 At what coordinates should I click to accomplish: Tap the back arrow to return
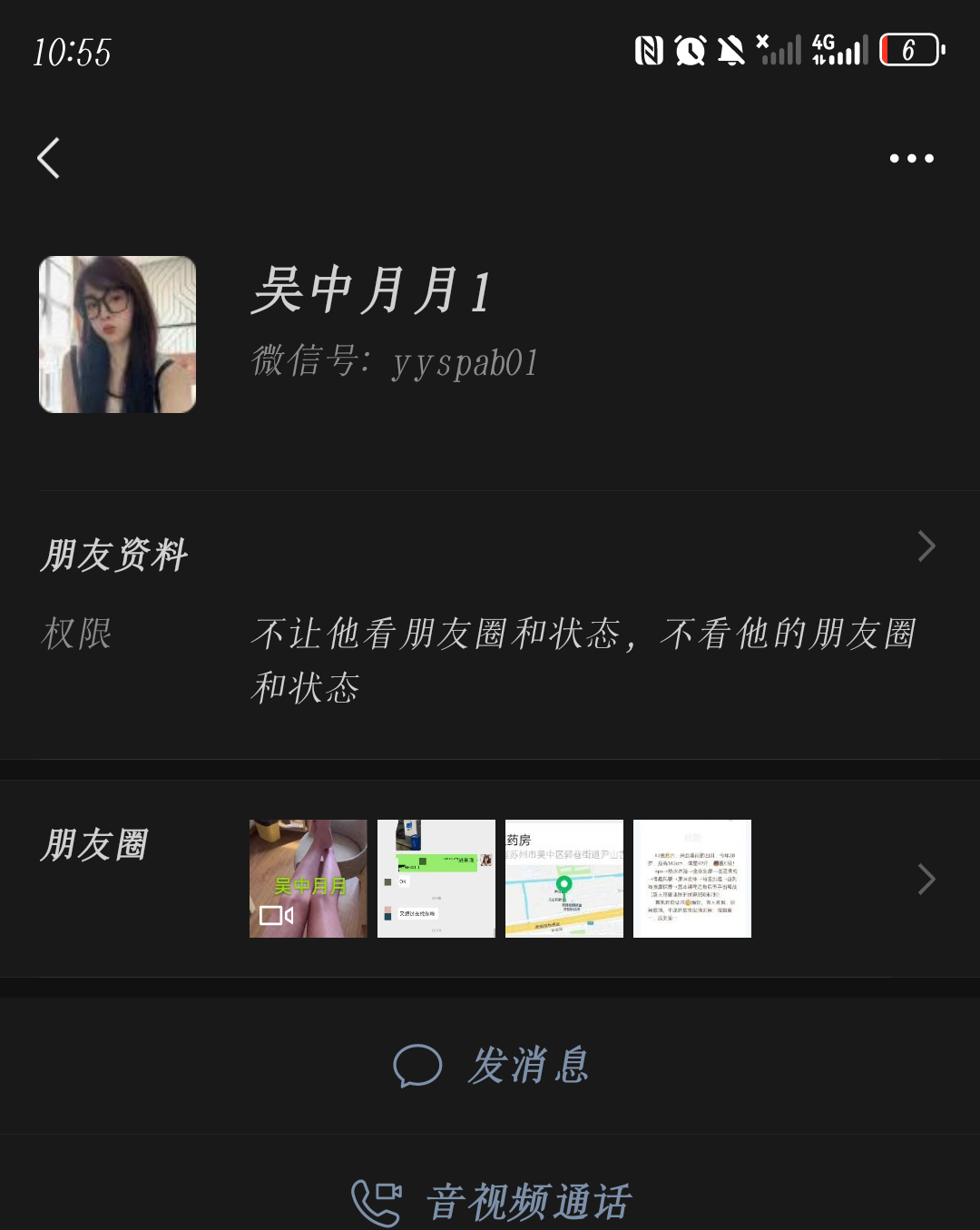tap(49, 158)
